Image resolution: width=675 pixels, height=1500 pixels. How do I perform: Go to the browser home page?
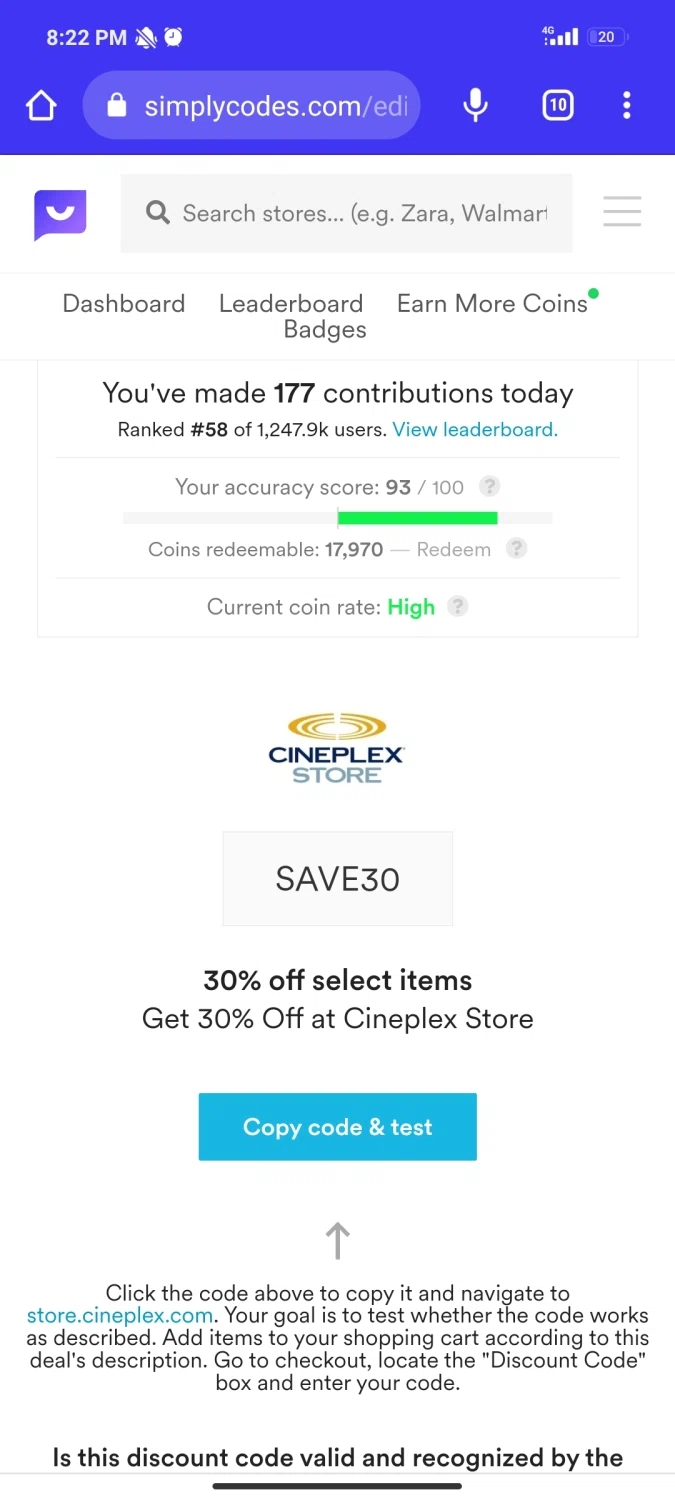41,105
